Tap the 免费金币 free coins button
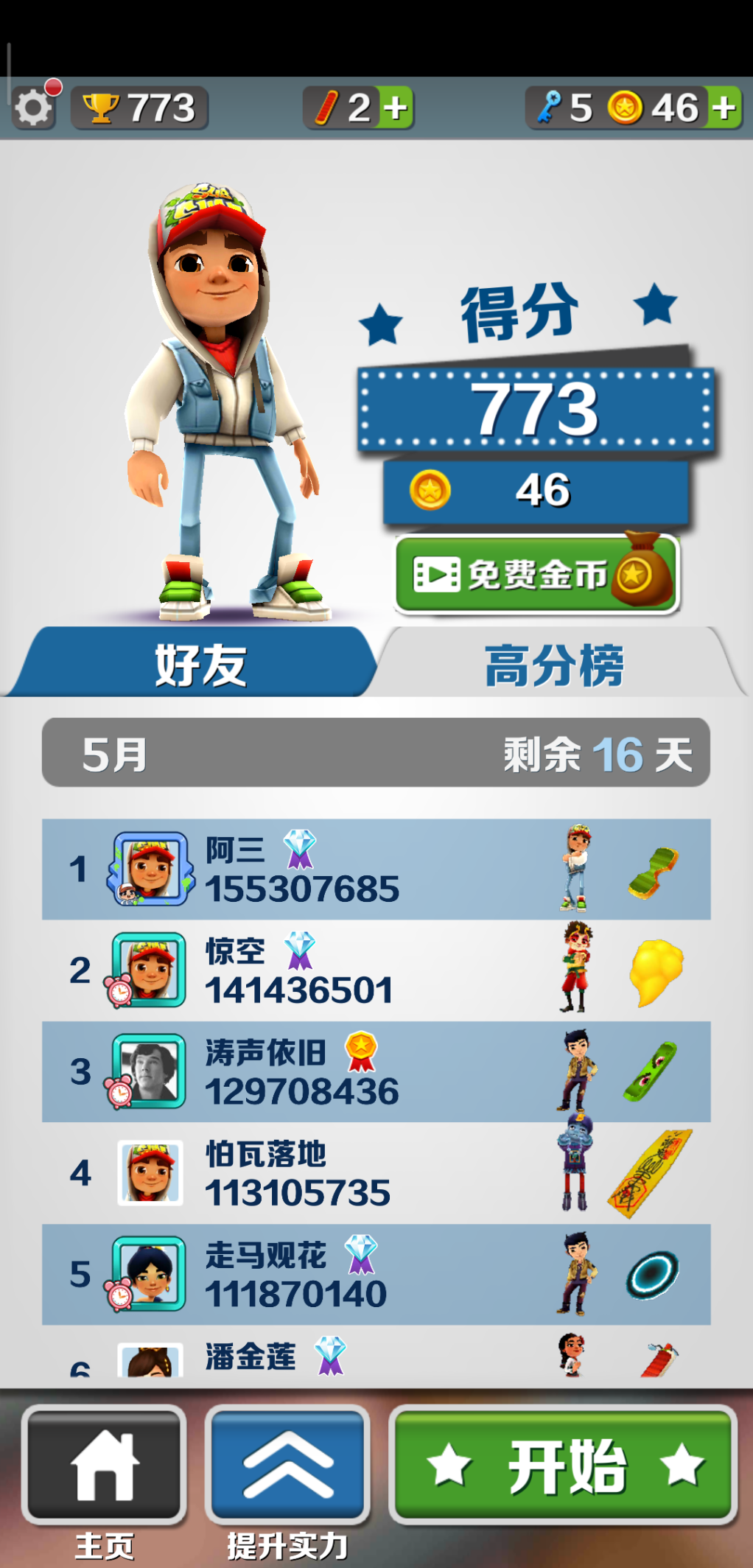This screenshot has width=753, height=1568. coord(536,575)
